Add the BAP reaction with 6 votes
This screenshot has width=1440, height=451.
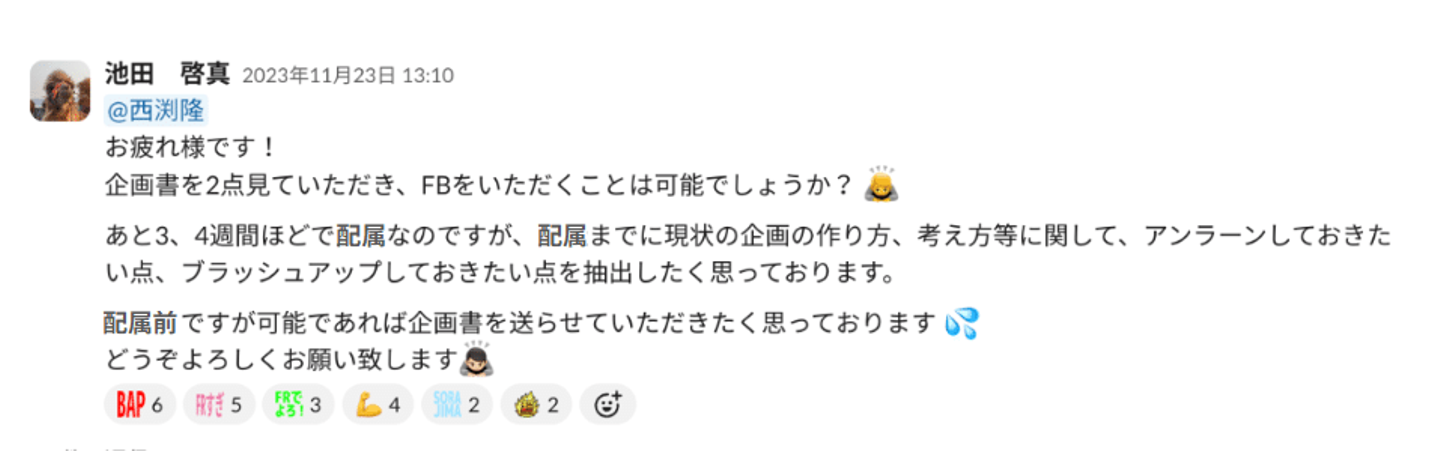139,405
